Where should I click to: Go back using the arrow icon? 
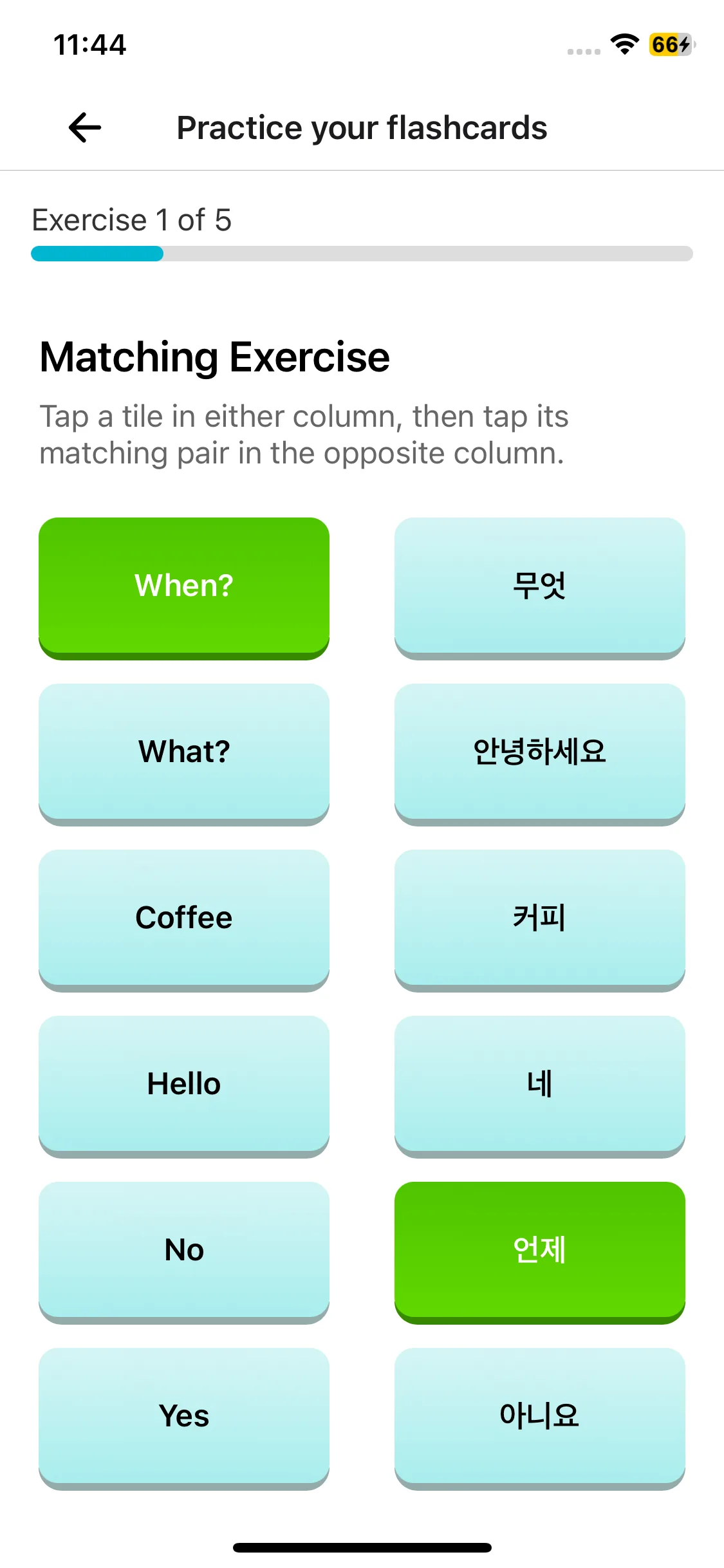click(x=84, y=127)
